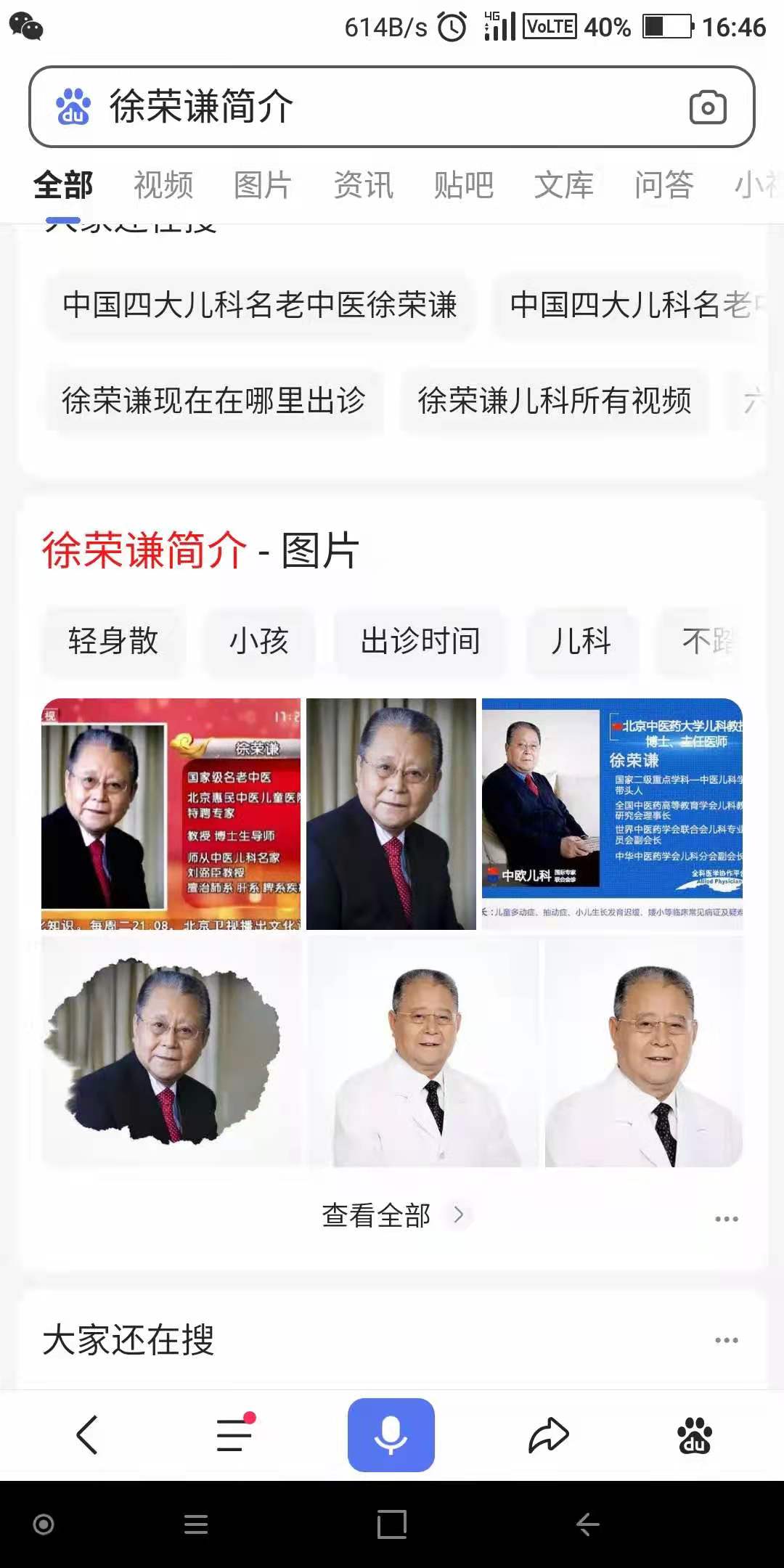The image size is (784, 1568).
Task: Open the 中欧儿科 blue banner image
Action: click(612, 813)
